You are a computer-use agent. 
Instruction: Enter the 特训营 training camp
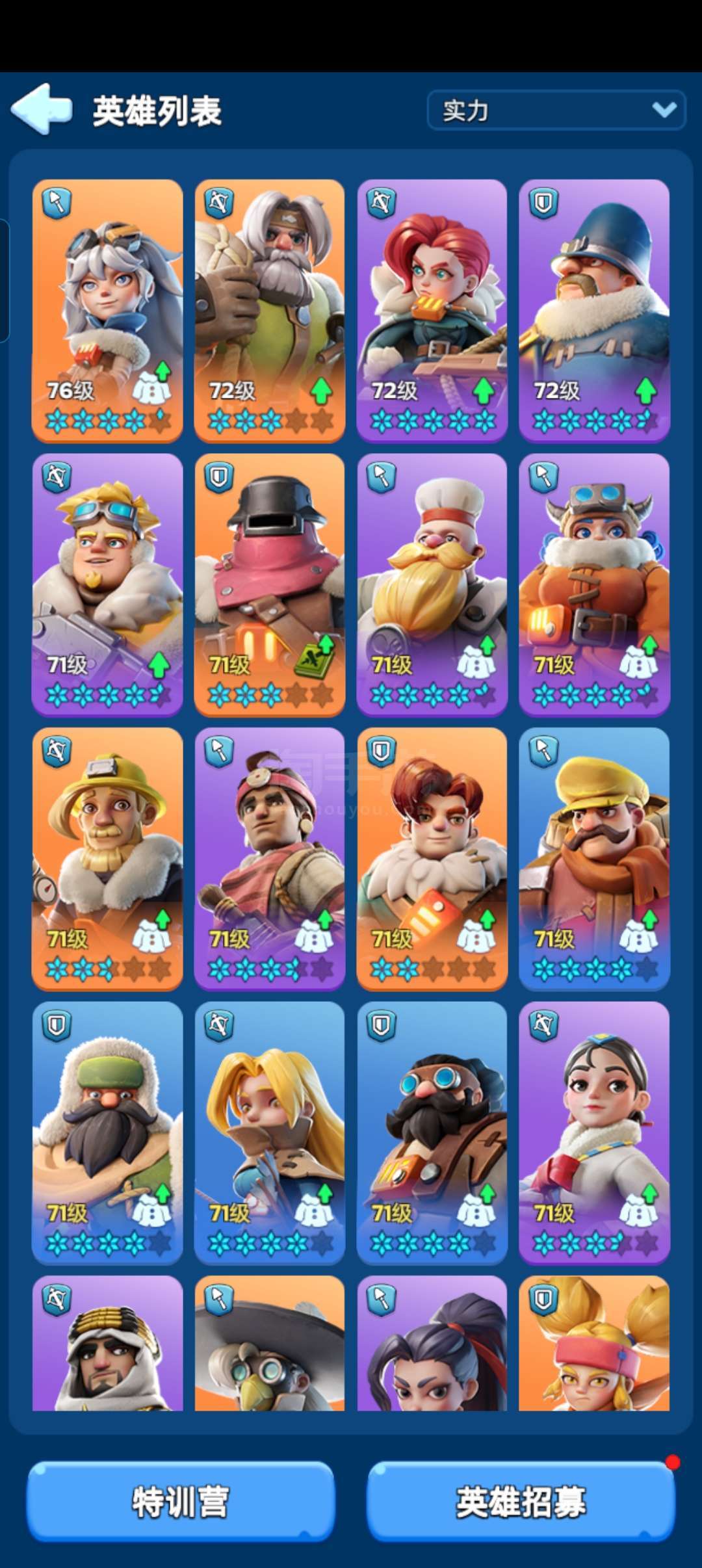click(181, 1502)
